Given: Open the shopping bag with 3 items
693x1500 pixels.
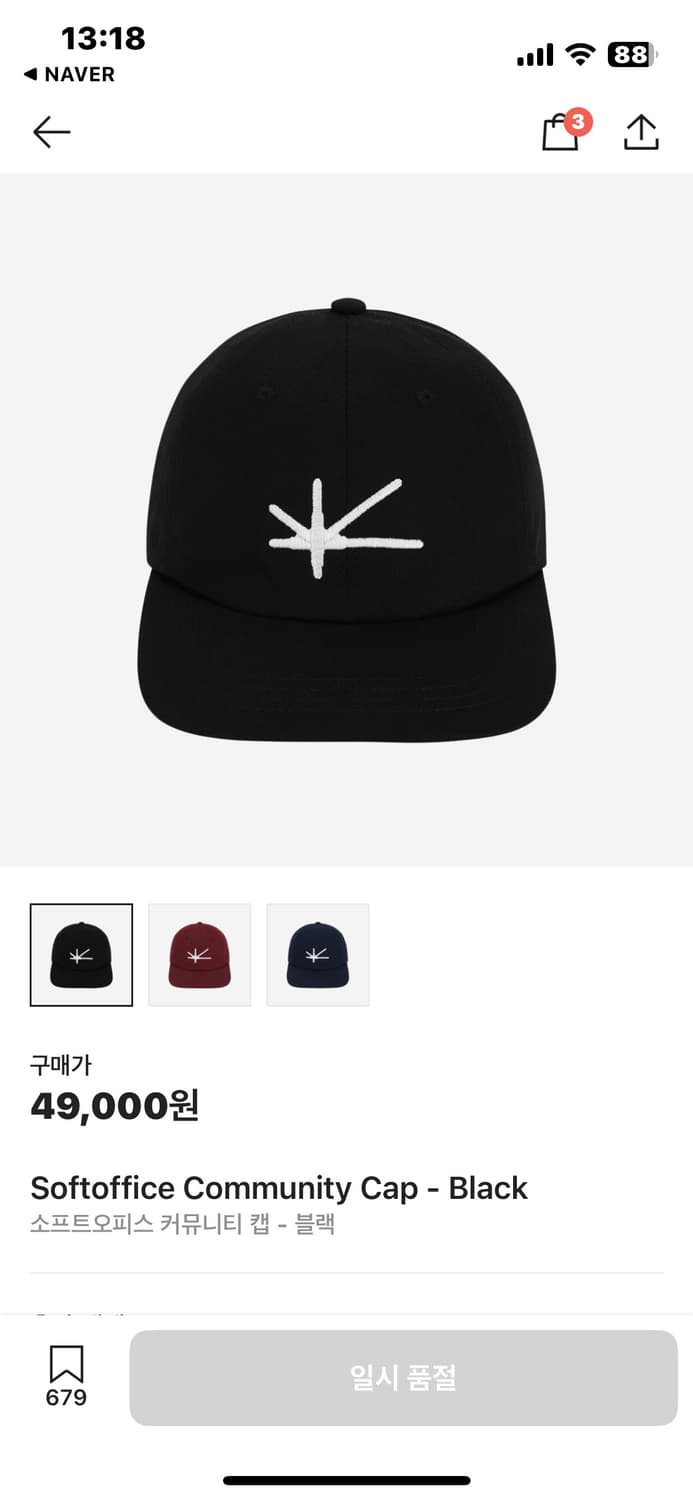Looking at the screenshot, I should pyautogui.click(x=561, y=133).
